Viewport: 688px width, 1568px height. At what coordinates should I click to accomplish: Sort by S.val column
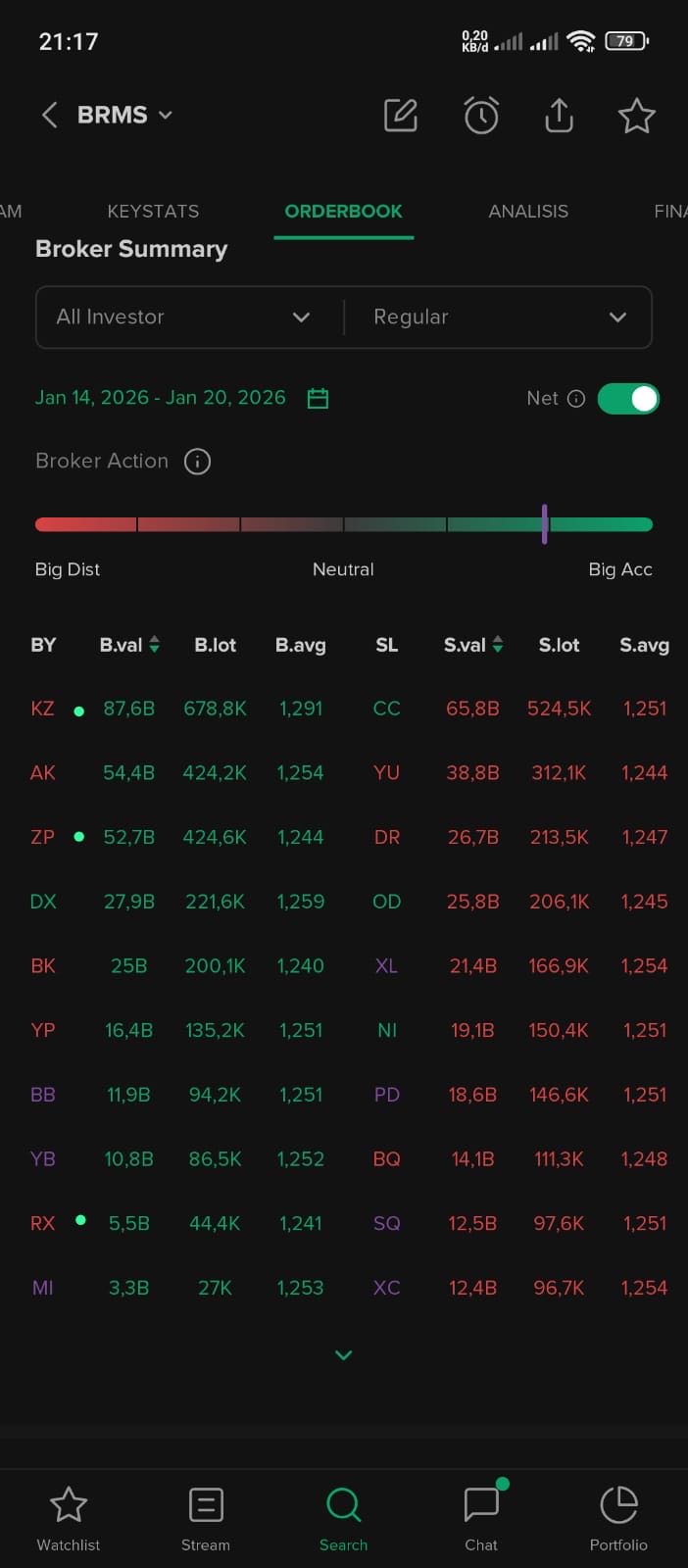click(473, 645)
